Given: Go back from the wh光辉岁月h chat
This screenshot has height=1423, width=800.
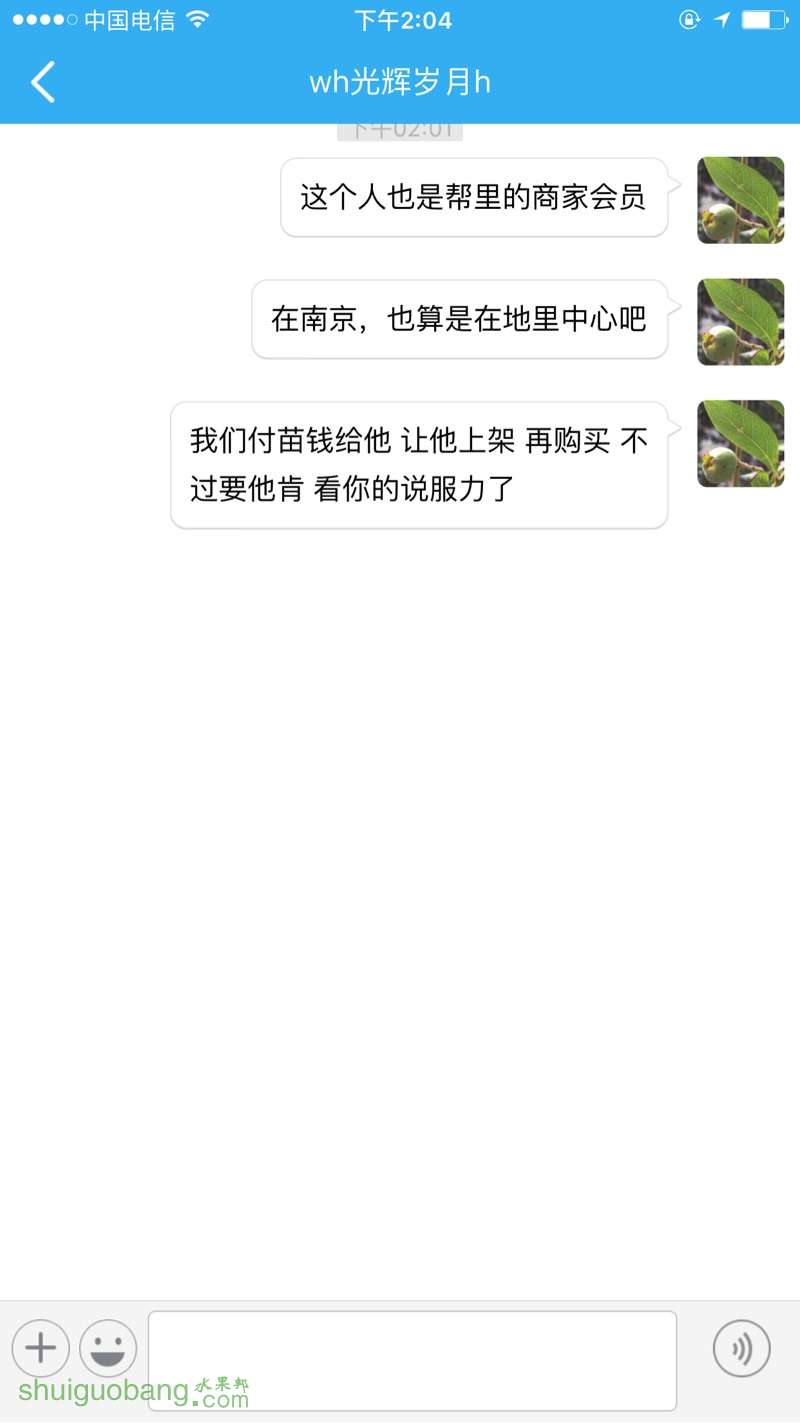Looking at the screenshot, I should (42, 82).
